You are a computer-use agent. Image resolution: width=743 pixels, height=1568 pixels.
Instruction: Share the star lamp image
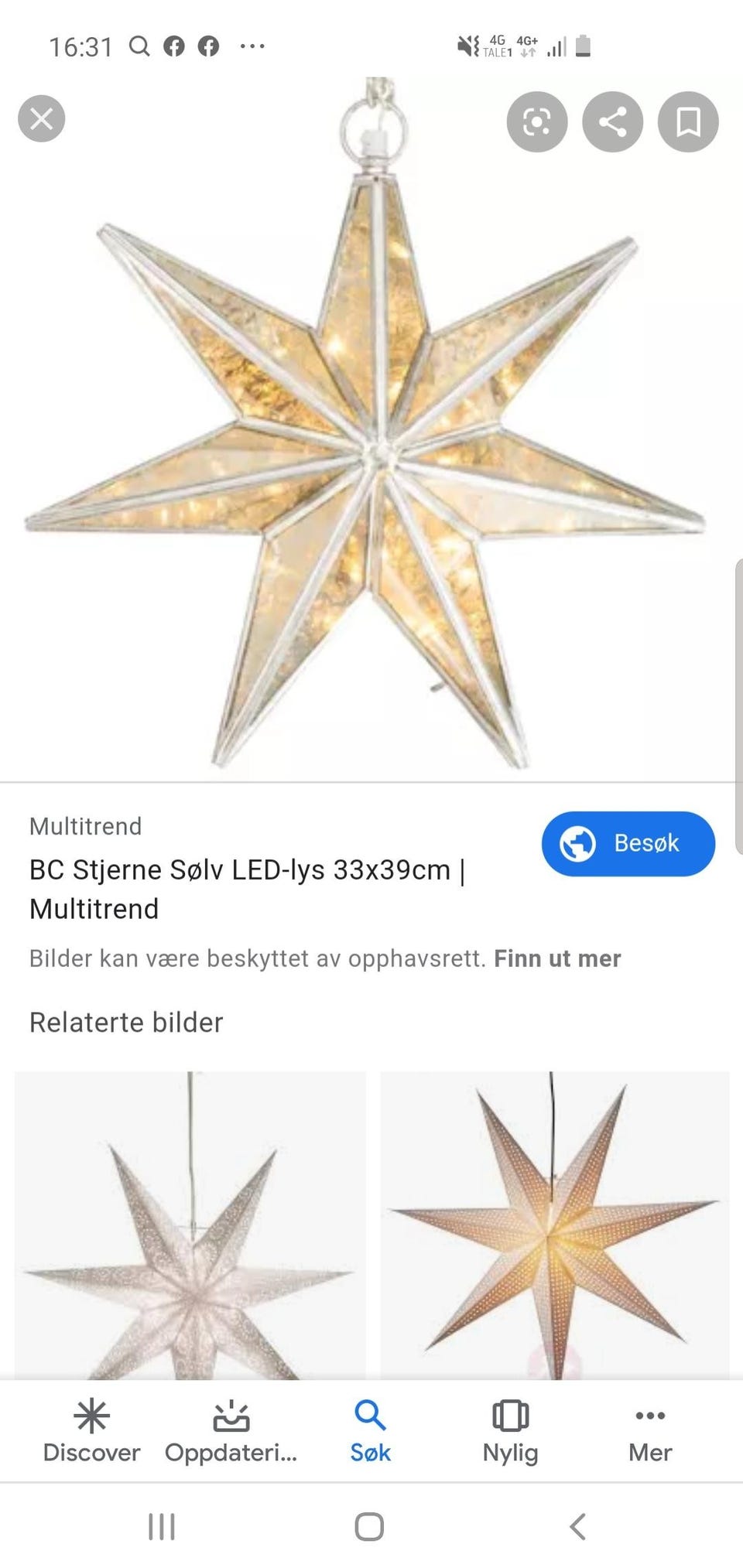pos(612,121)
